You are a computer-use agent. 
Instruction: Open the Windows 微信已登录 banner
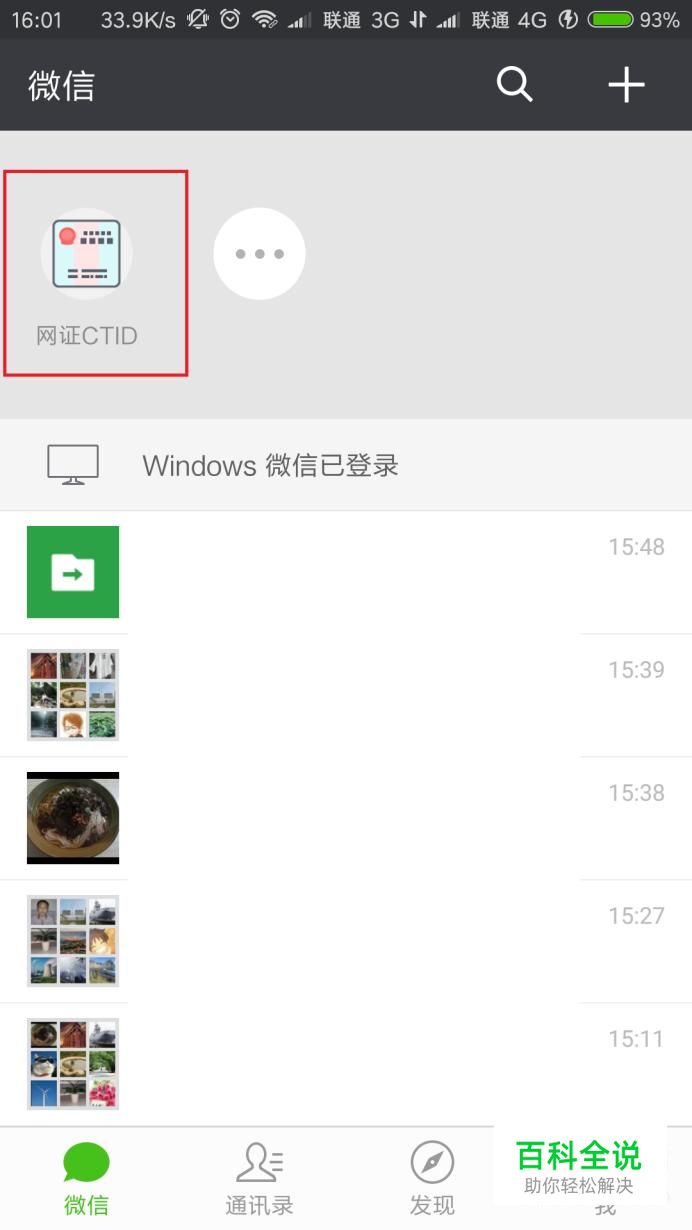pyautogui.click(x=346, y=465)
